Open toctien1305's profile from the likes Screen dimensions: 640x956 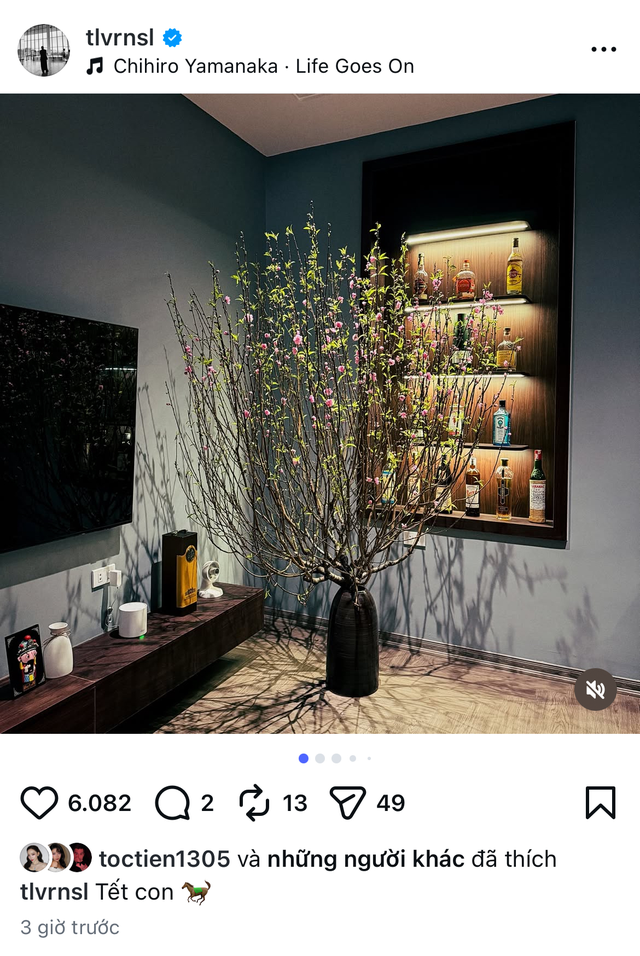pyautogui.click(x=164, y=859)
